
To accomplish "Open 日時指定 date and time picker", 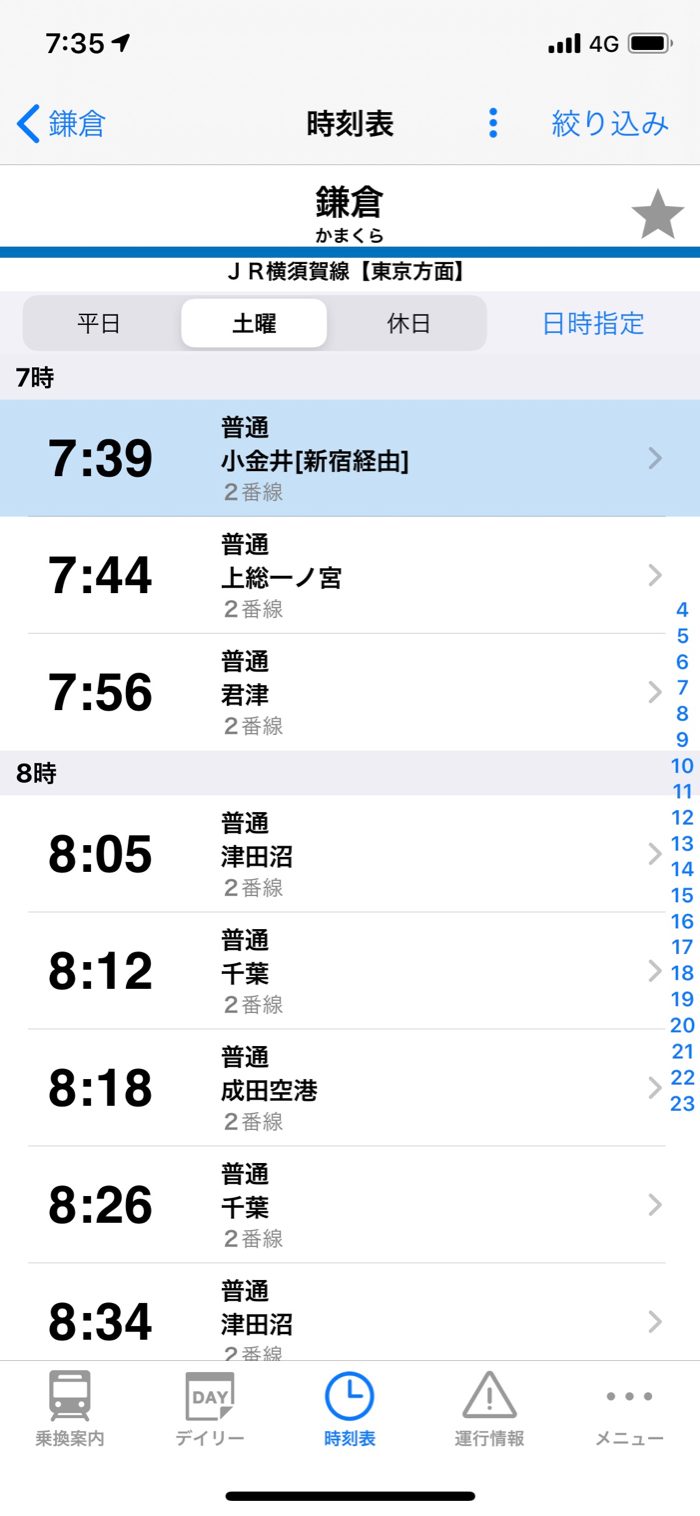I will pyautogui.click(x=593, y=324).
